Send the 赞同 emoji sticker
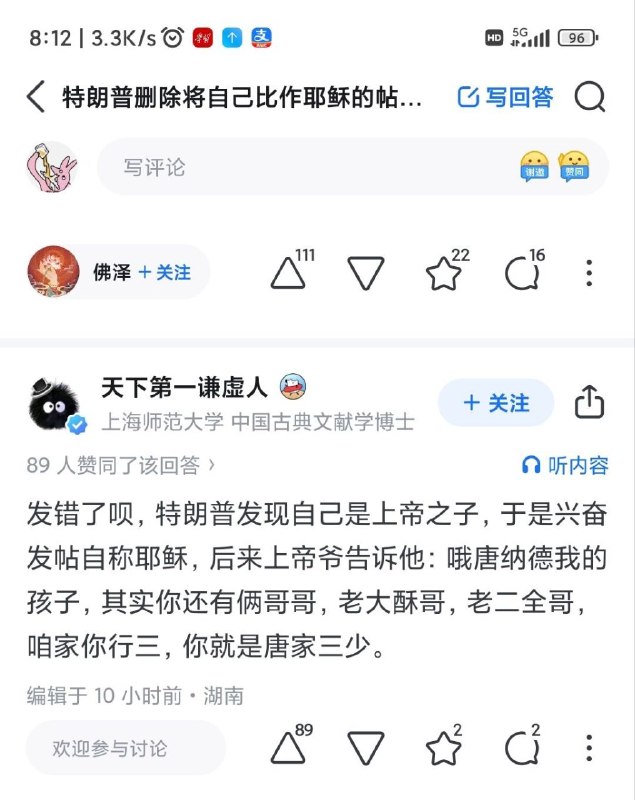This screenshot has height=800, width=635. coord(573,166)
